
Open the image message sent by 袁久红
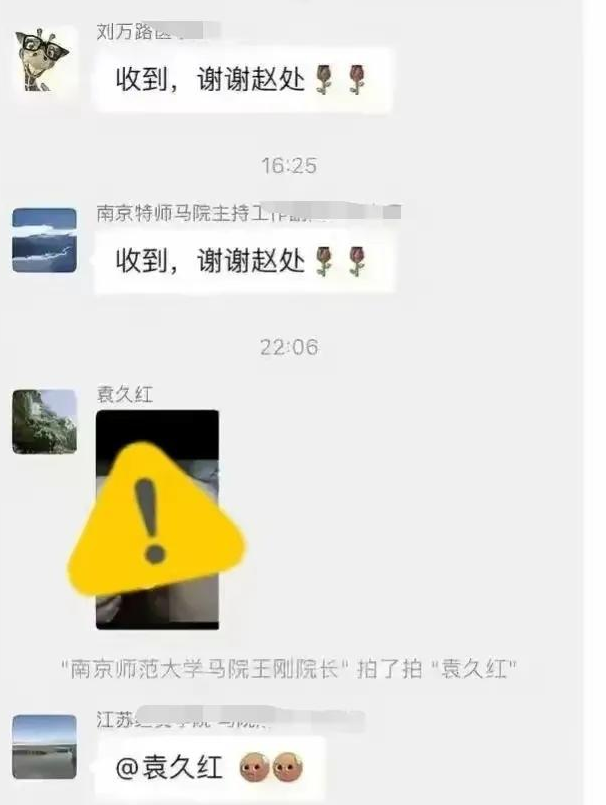click(x=157, y=519)
